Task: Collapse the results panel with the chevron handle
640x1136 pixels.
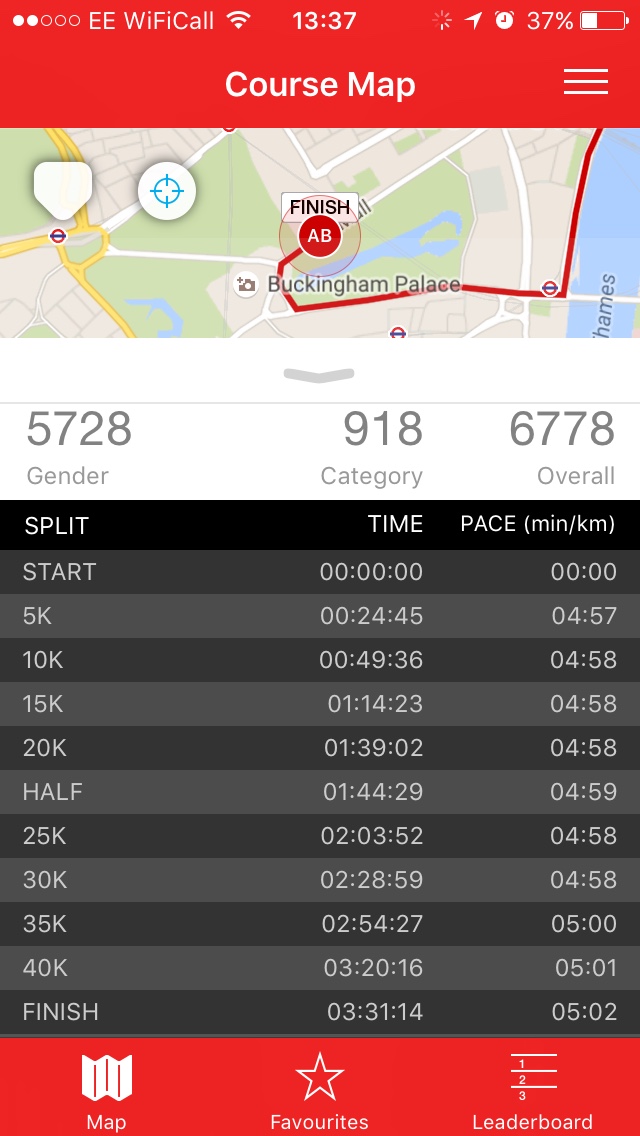Action: tap(319, 375)
